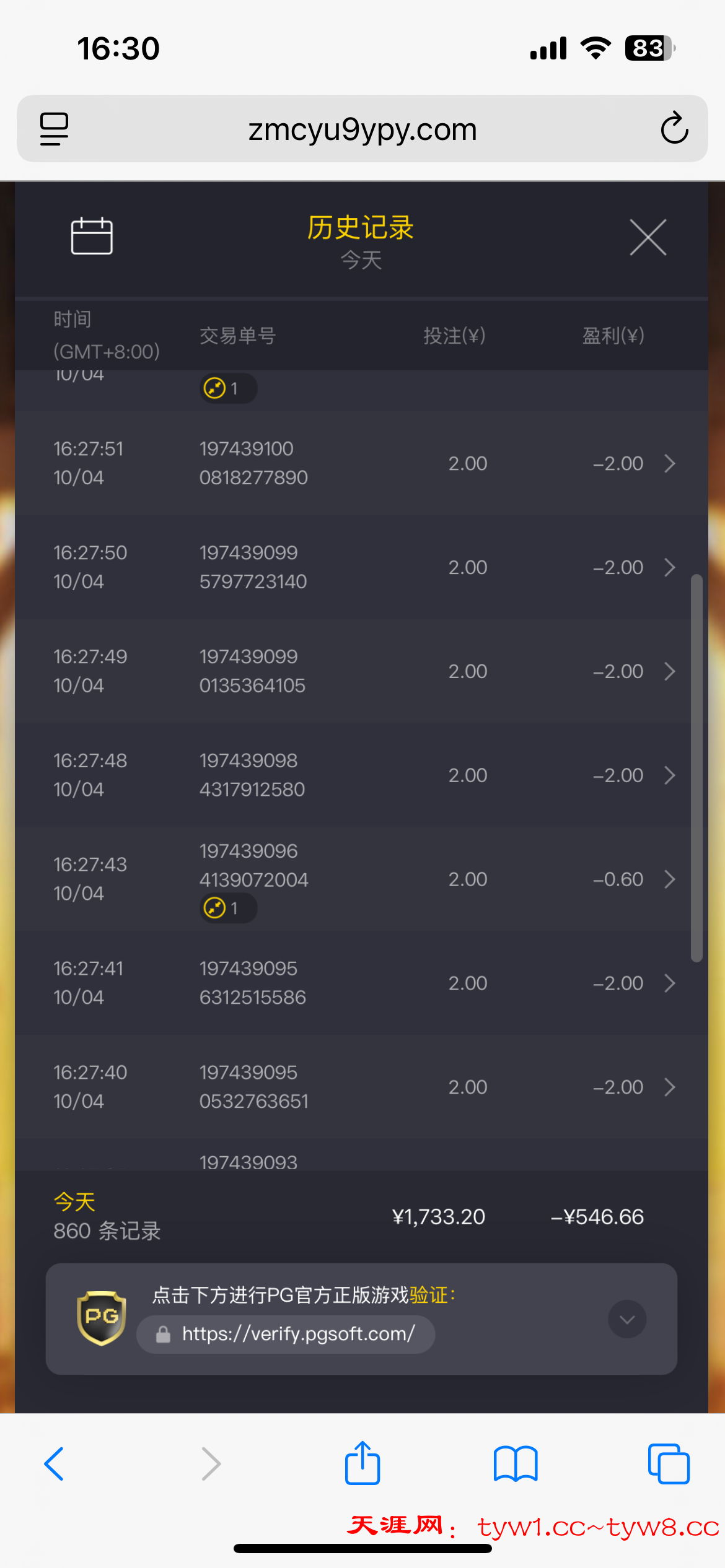Go back to previous browser page
This screenshot has height=1568, width=725.
(x=55, y=1464)
